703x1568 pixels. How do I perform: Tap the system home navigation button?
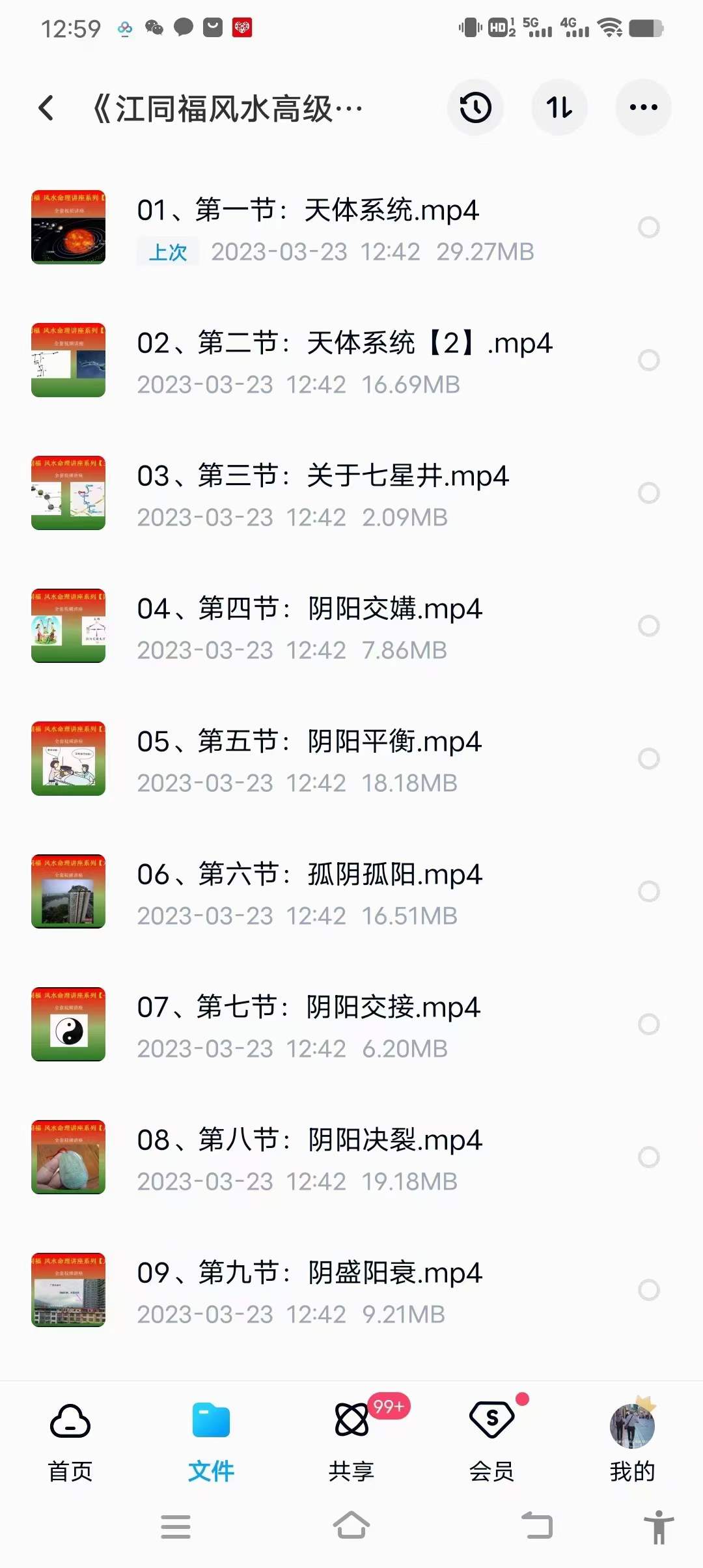point(351,1527)
